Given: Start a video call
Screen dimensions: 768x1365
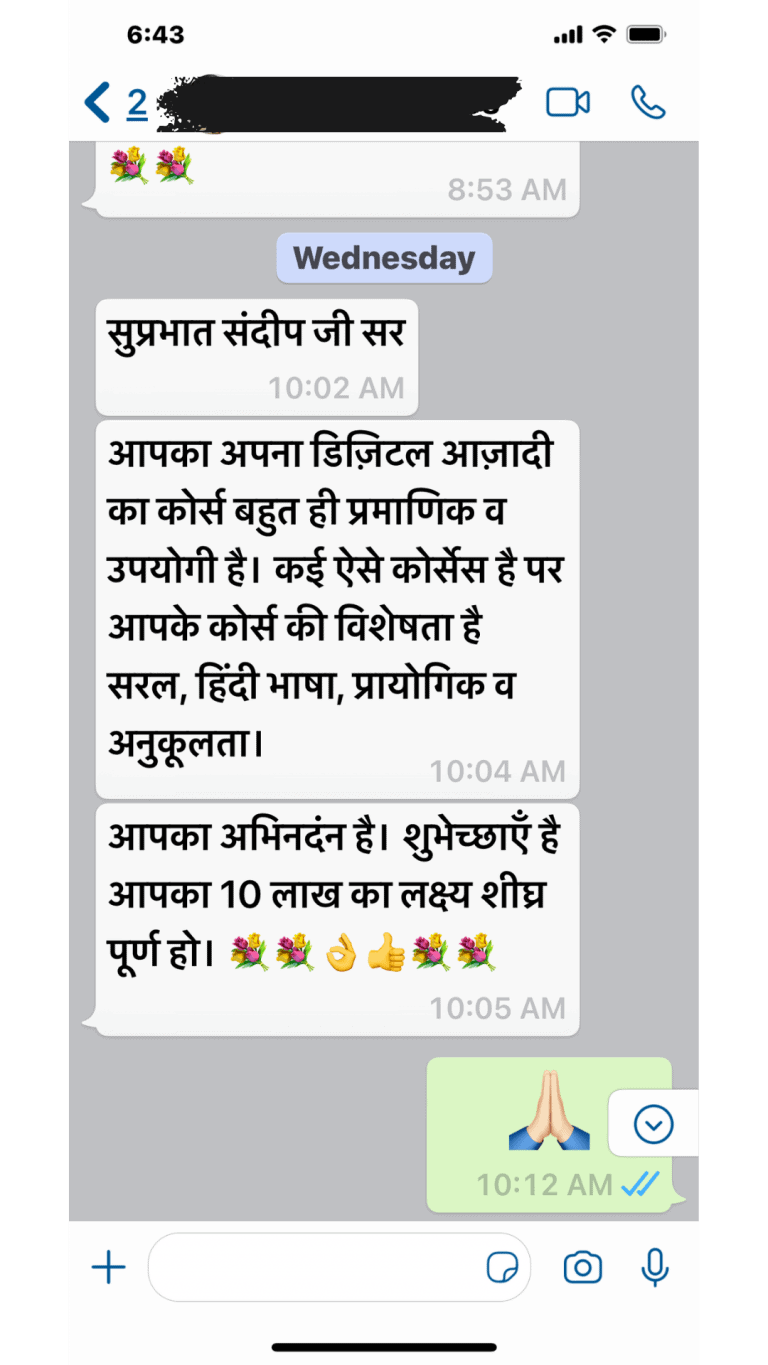Looking at the screenshot, I should (567, 103).
